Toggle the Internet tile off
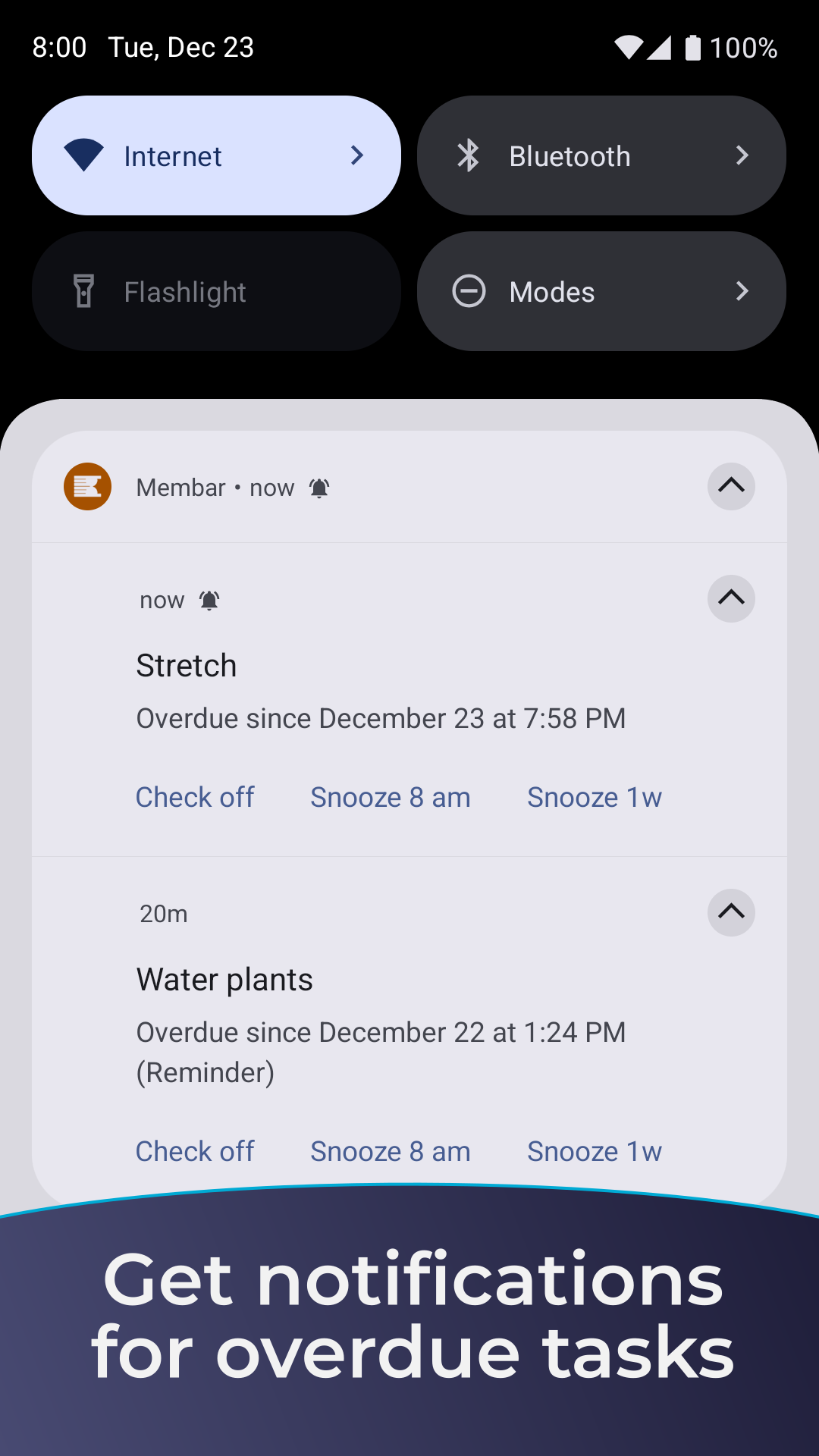 coord(190,155)
